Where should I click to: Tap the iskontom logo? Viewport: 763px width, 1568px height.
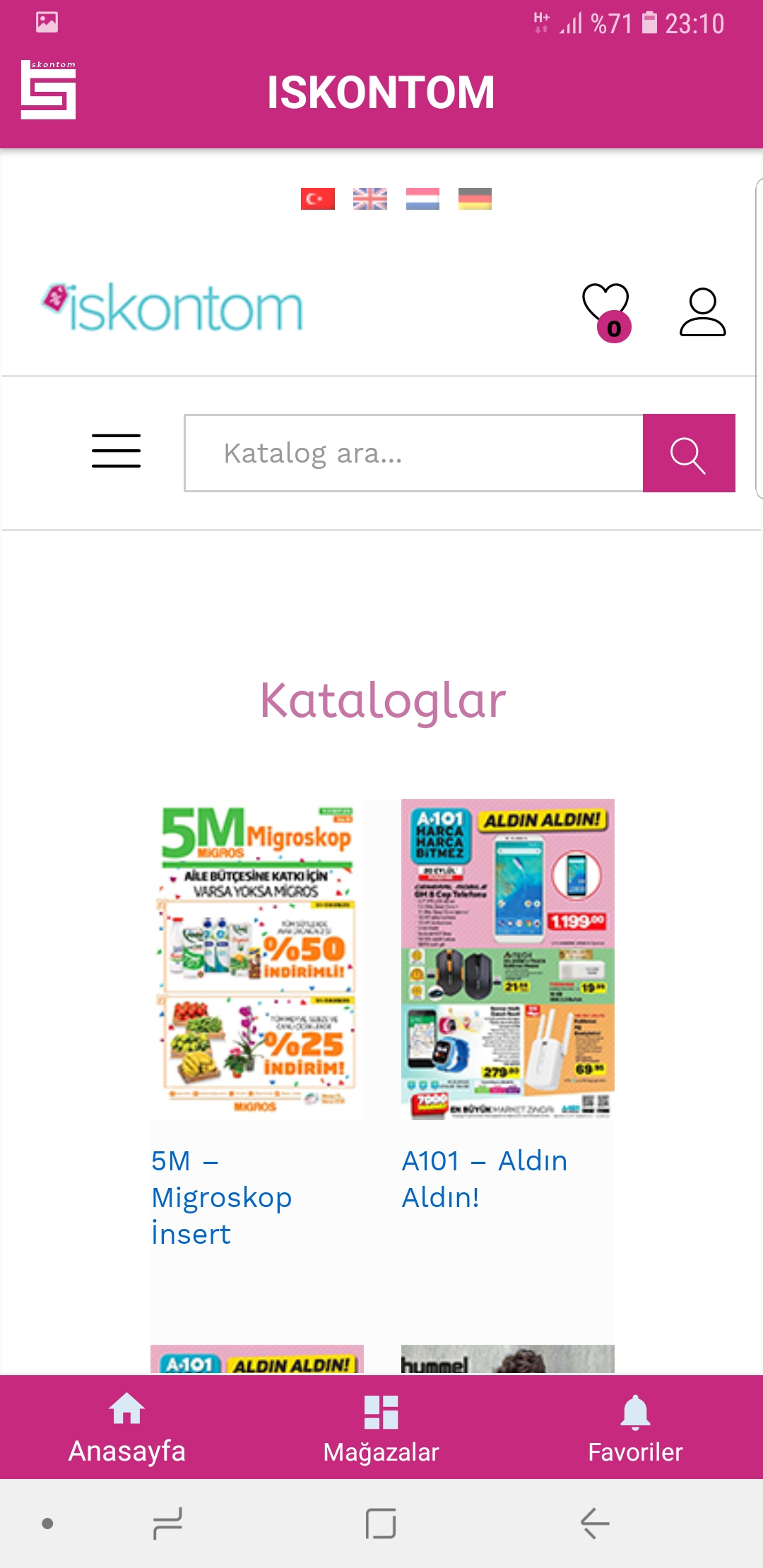coord(173,308)
